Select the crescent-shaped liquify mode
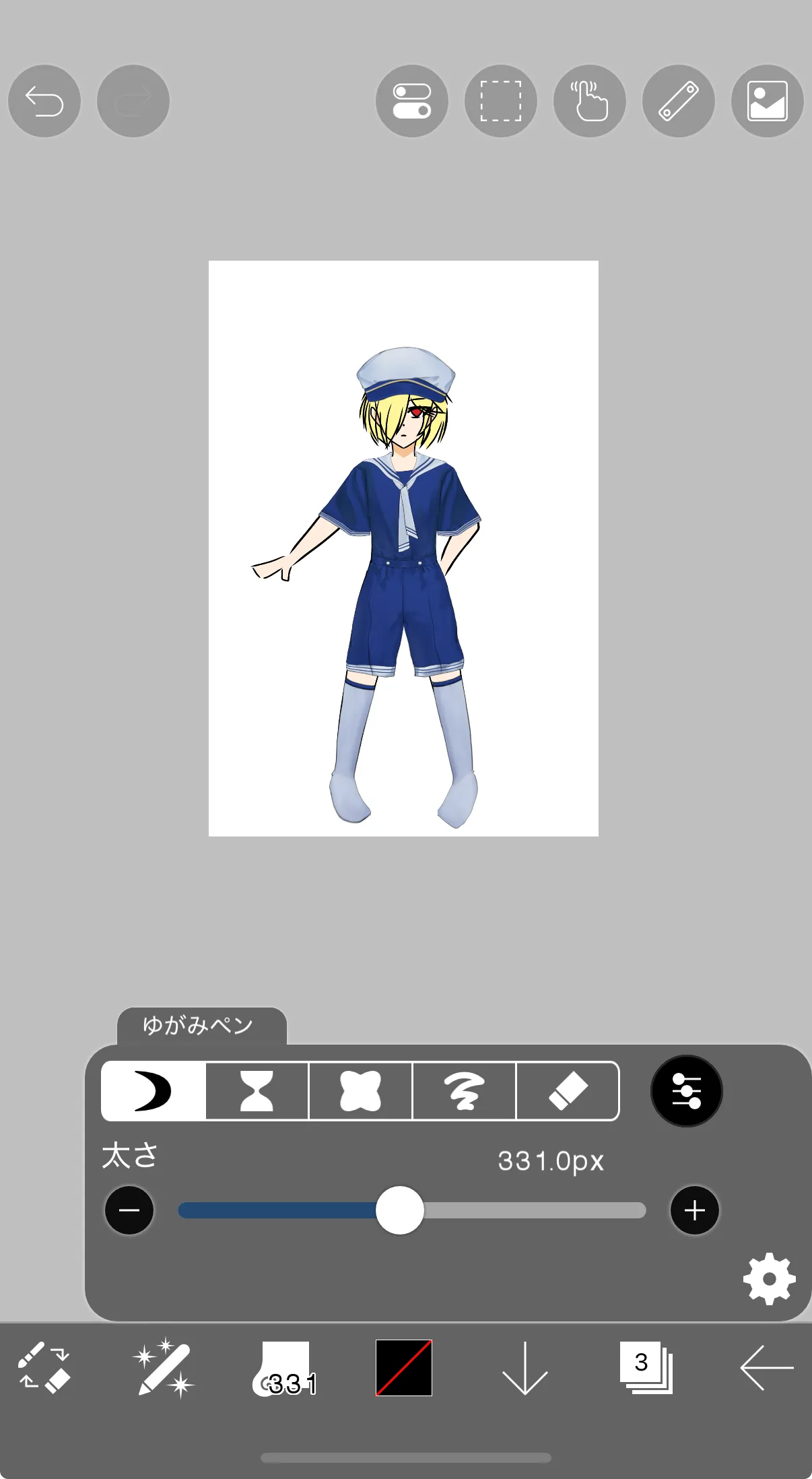This screenshot has height=1479, width=812. pos(154,1091)
